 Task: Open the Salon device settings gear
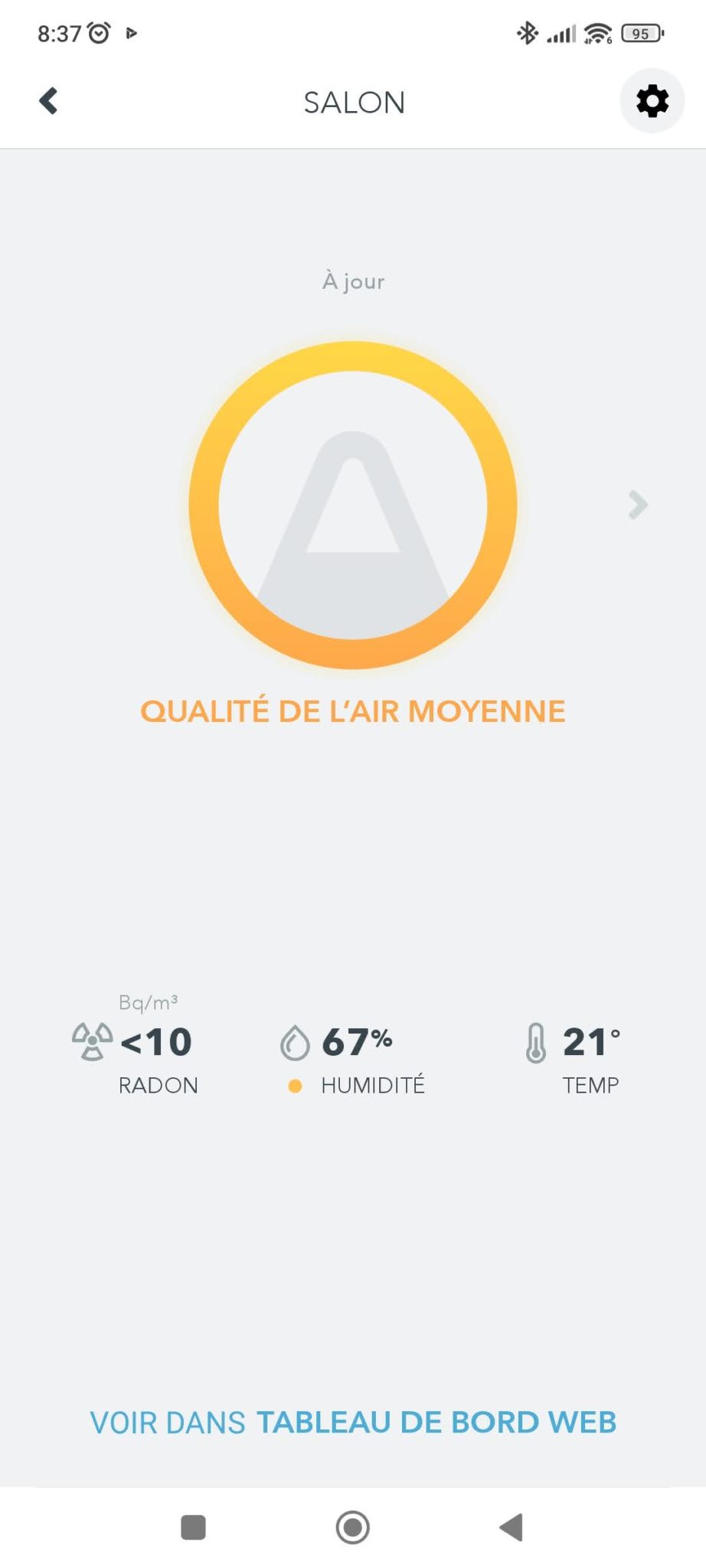652,101
